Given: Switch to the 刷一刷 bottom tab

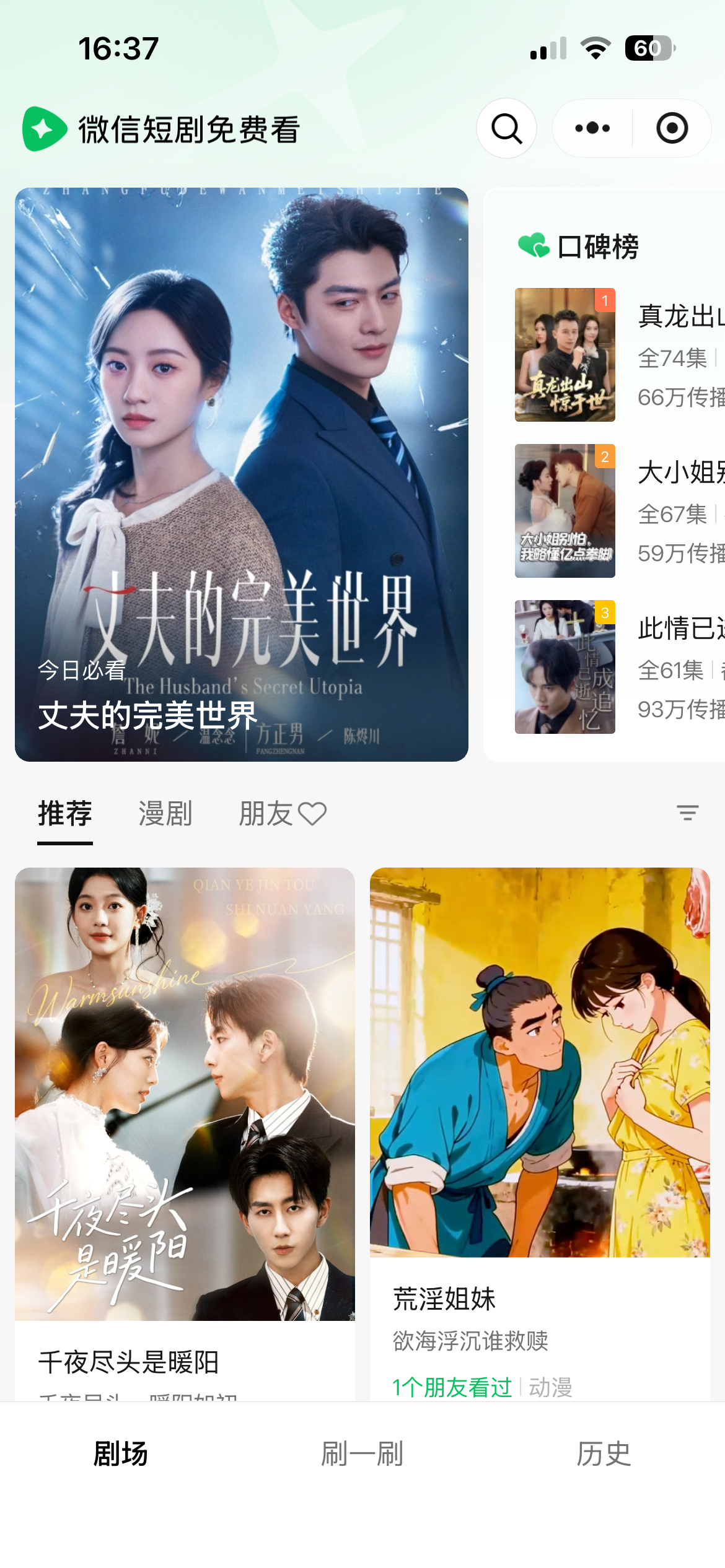Looking at the screenshot, I should point(362,1453).
